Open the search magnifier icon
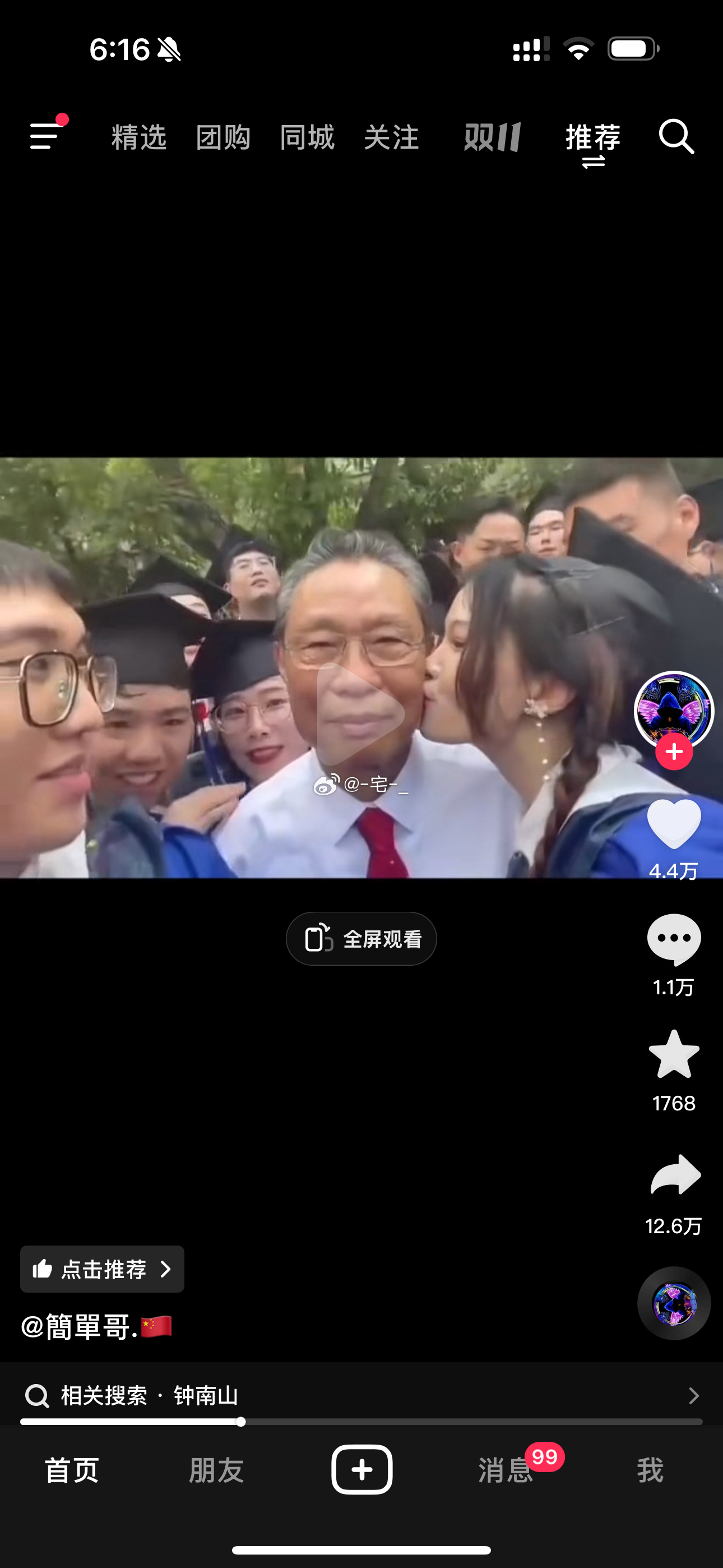This screenshot has height=1568, width=723. pos(676,136)
